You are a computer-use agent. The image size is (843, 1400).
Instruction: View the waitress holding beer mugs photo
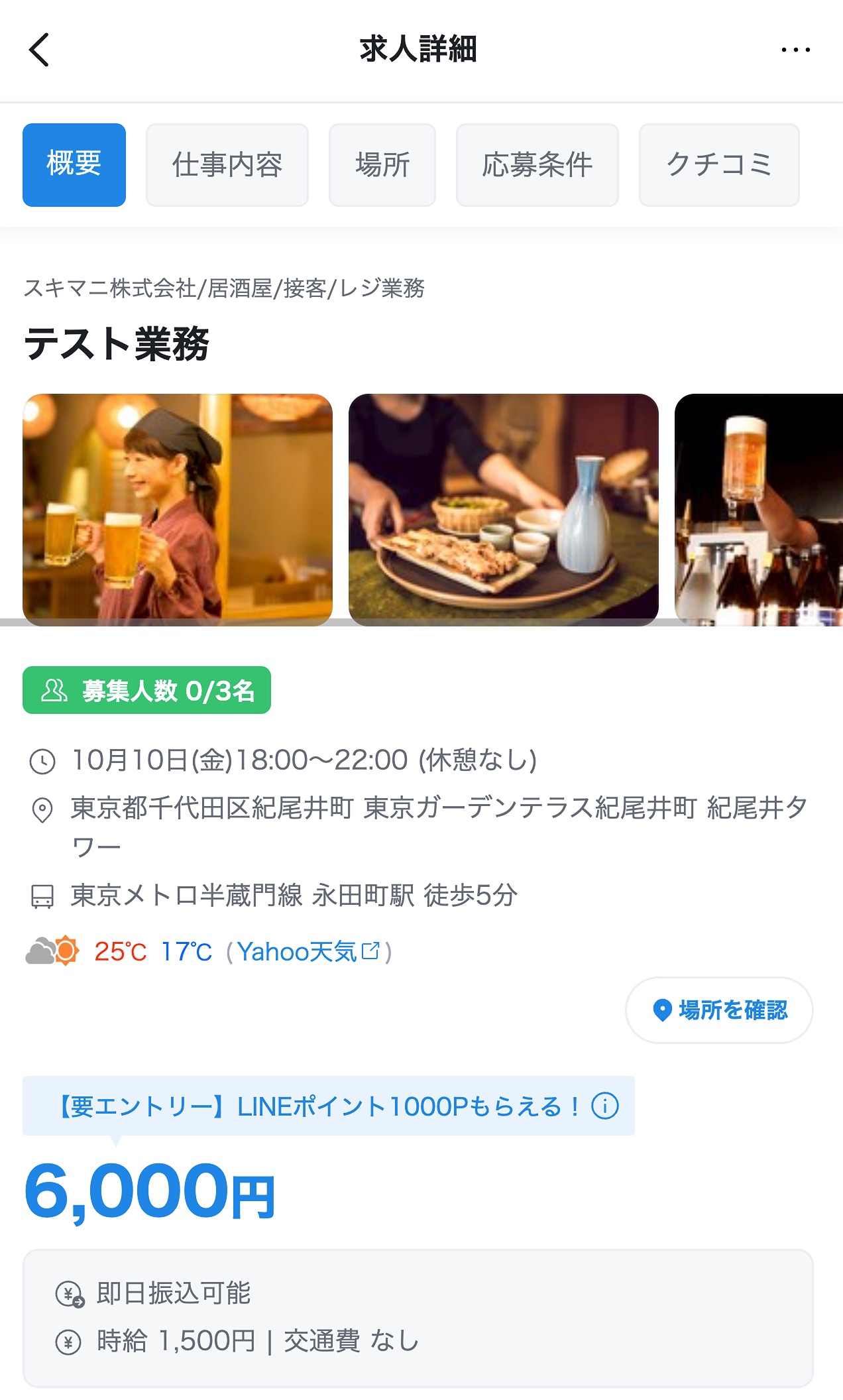coord(177,509)
